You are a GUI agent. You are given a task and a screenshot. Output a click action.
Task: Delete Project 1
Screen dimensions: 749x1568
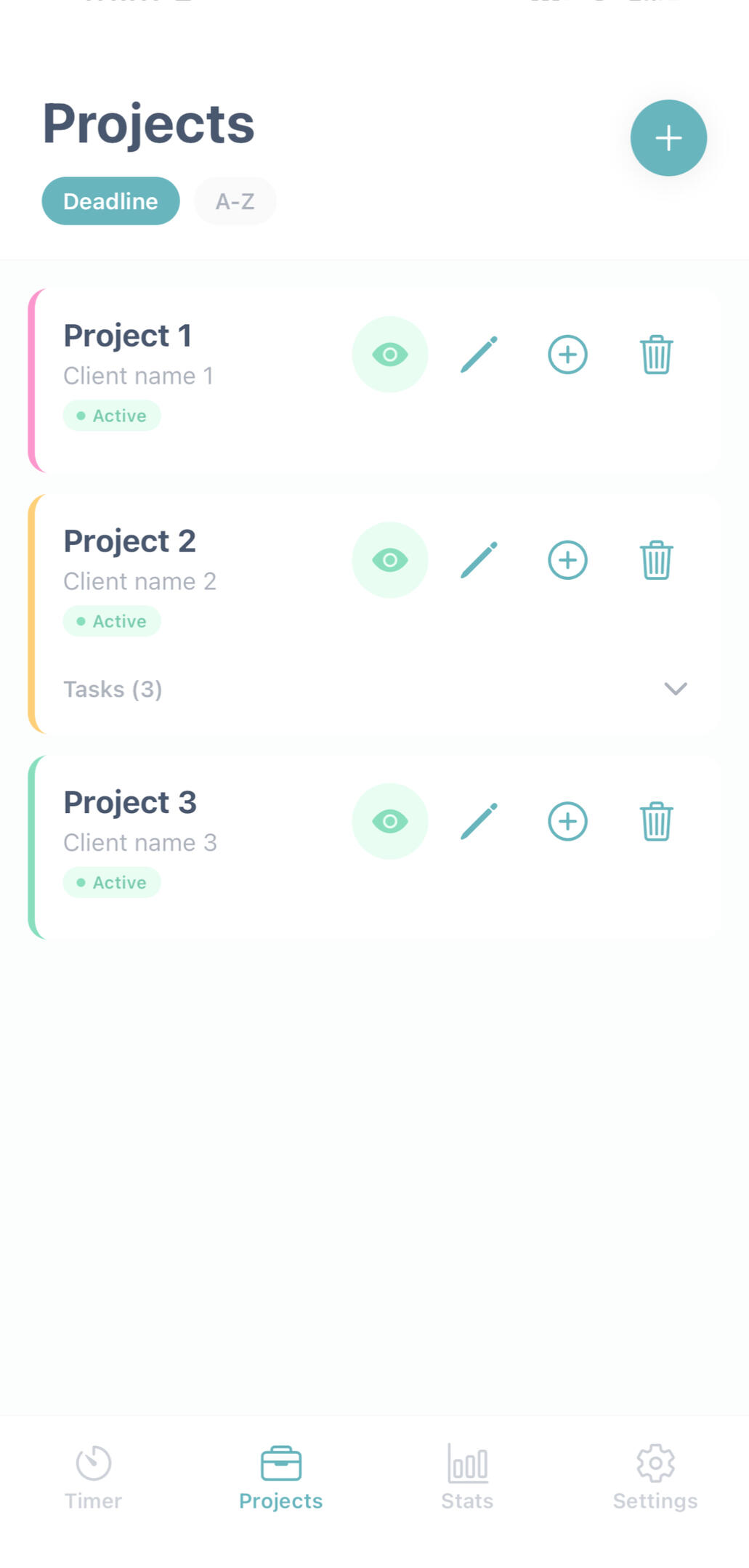(656, 355)
